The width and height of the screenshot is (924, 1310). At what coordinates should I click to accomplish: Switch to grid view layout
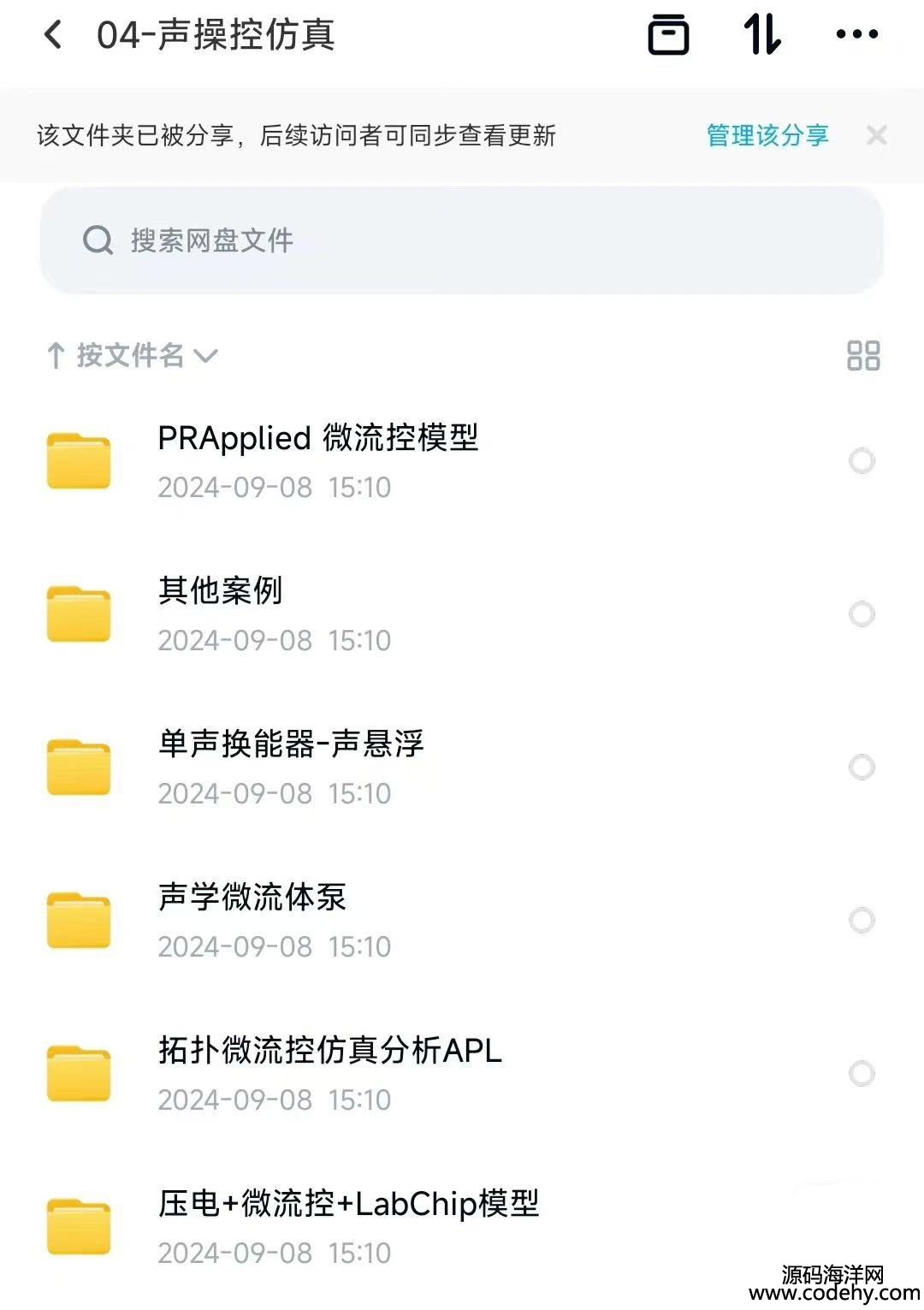pyautogui.click(x=863, y=356)
